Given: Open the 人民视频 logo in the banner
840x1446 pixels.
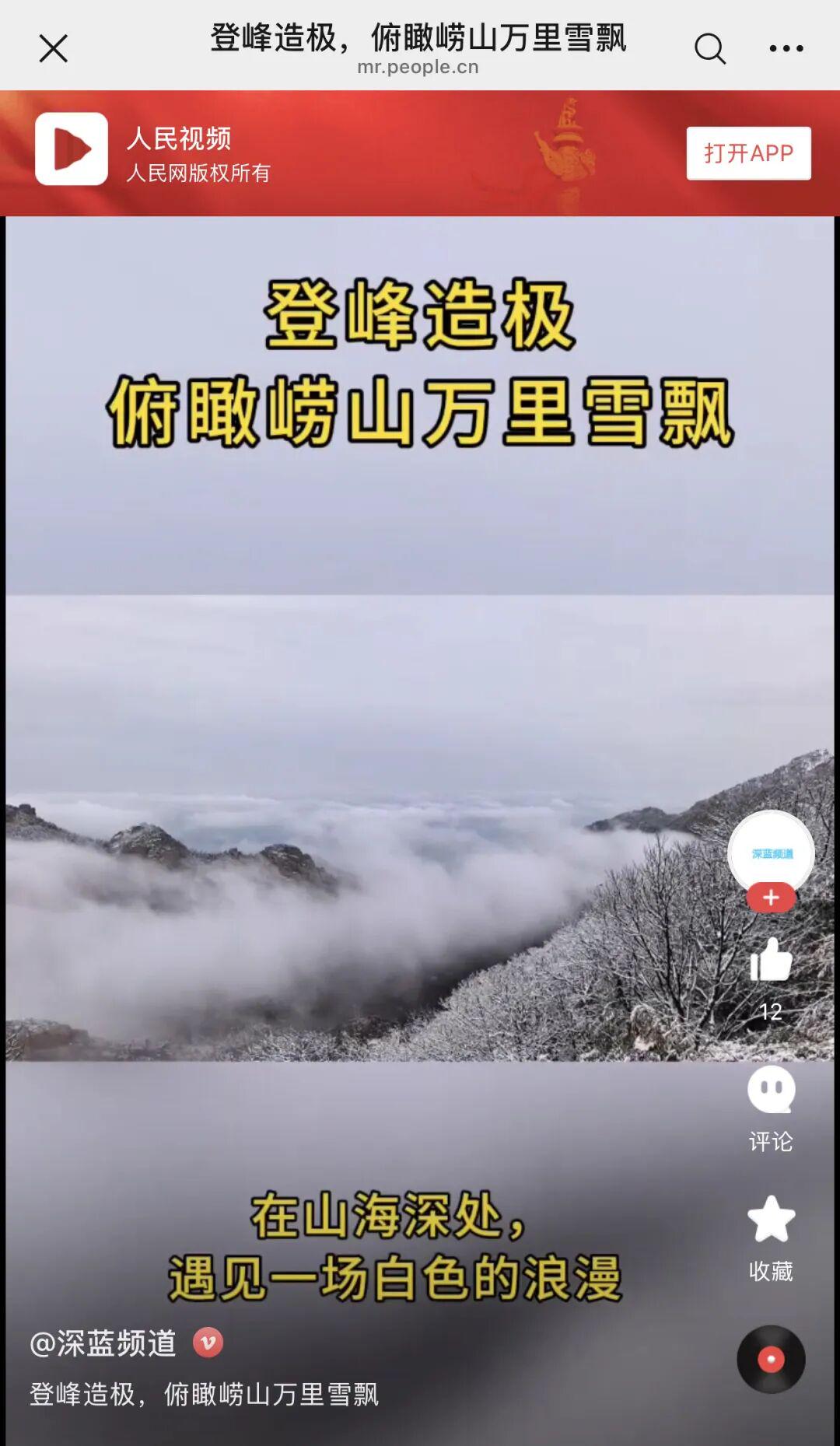Looking at the screenshot, I should 72,149.
